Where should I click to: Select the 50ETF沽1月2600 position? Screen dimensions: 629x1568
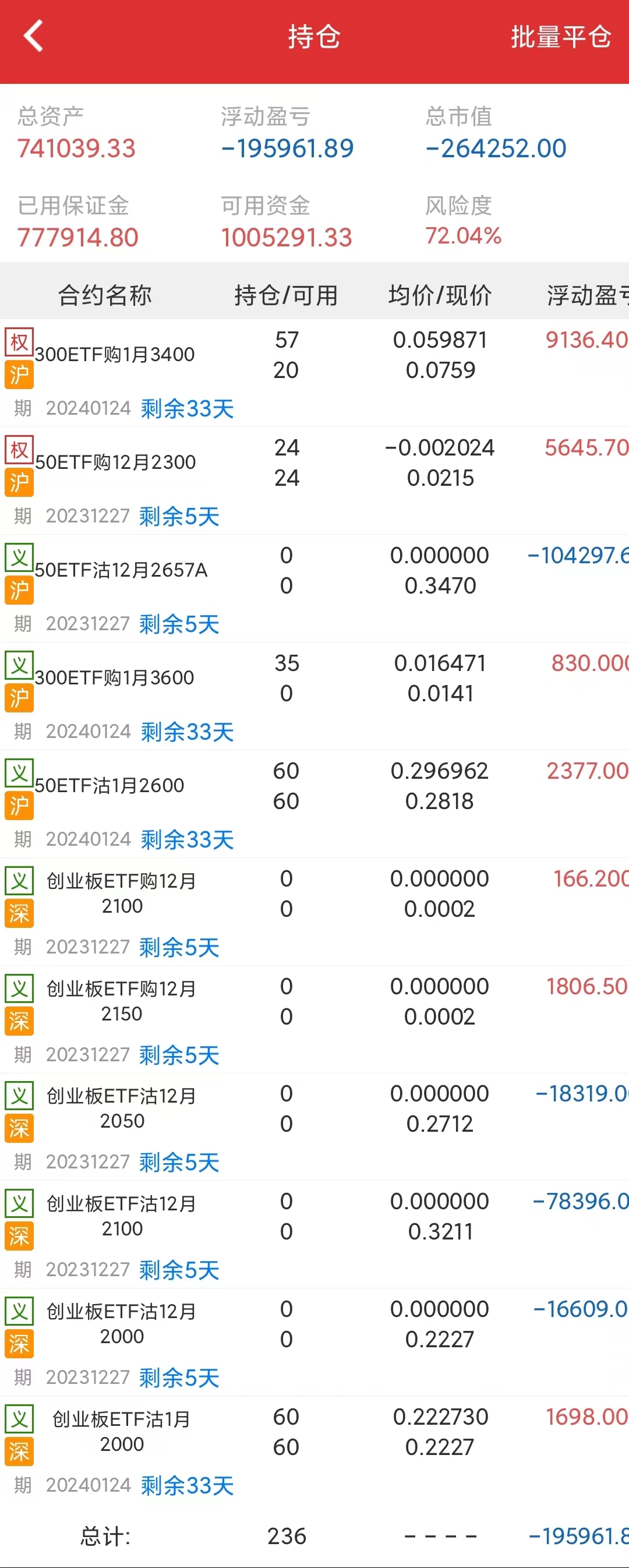point(109,785)
